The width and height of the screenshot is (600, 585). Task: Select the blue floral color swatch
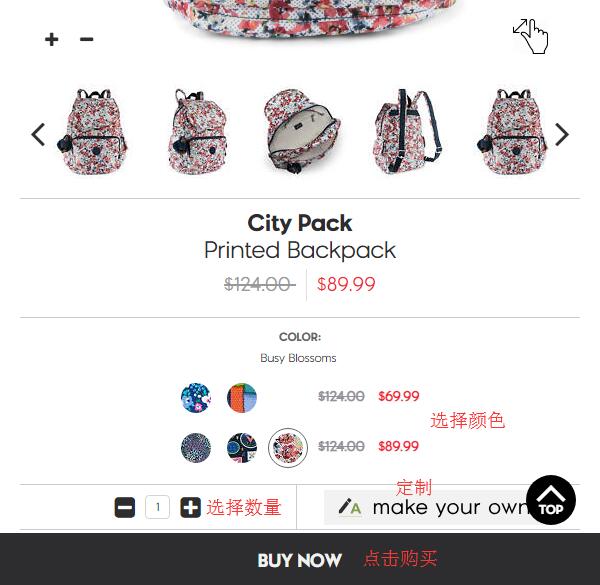point(196,398)
